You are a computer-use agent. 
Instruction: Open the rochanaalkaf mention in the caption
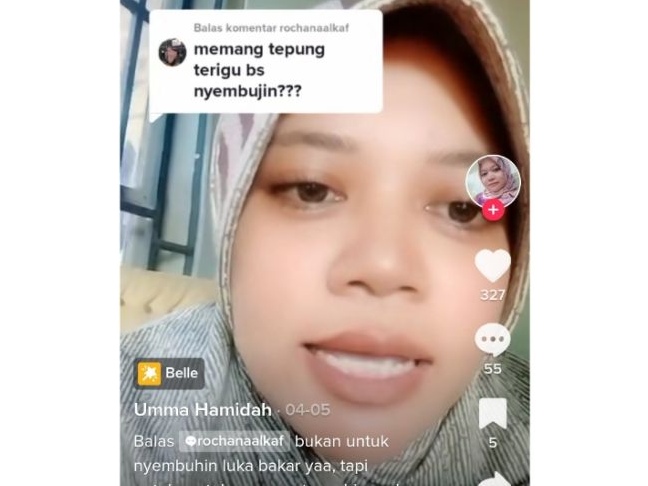click(234, 441)
